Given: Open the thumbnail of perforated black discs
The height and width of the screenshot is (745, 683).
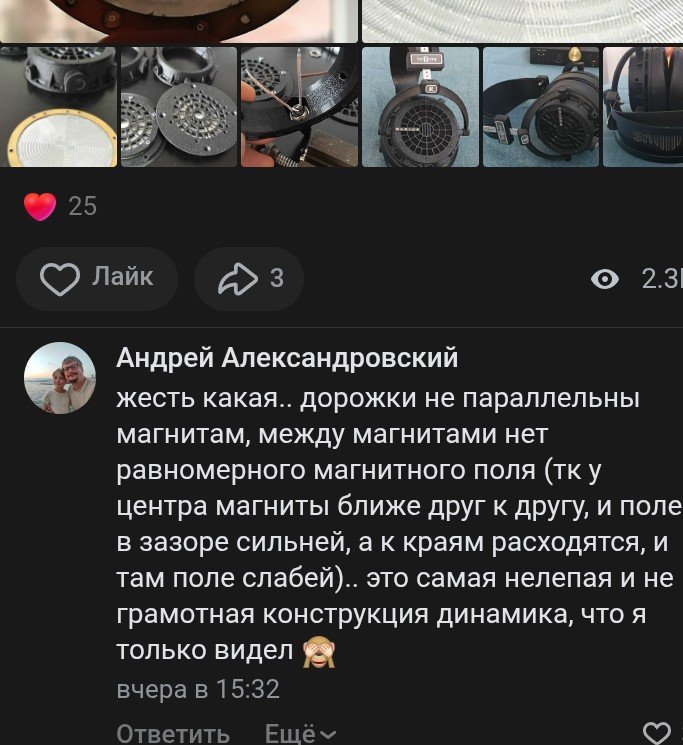Looking at the screenshot, I should (x=179, y=107).
